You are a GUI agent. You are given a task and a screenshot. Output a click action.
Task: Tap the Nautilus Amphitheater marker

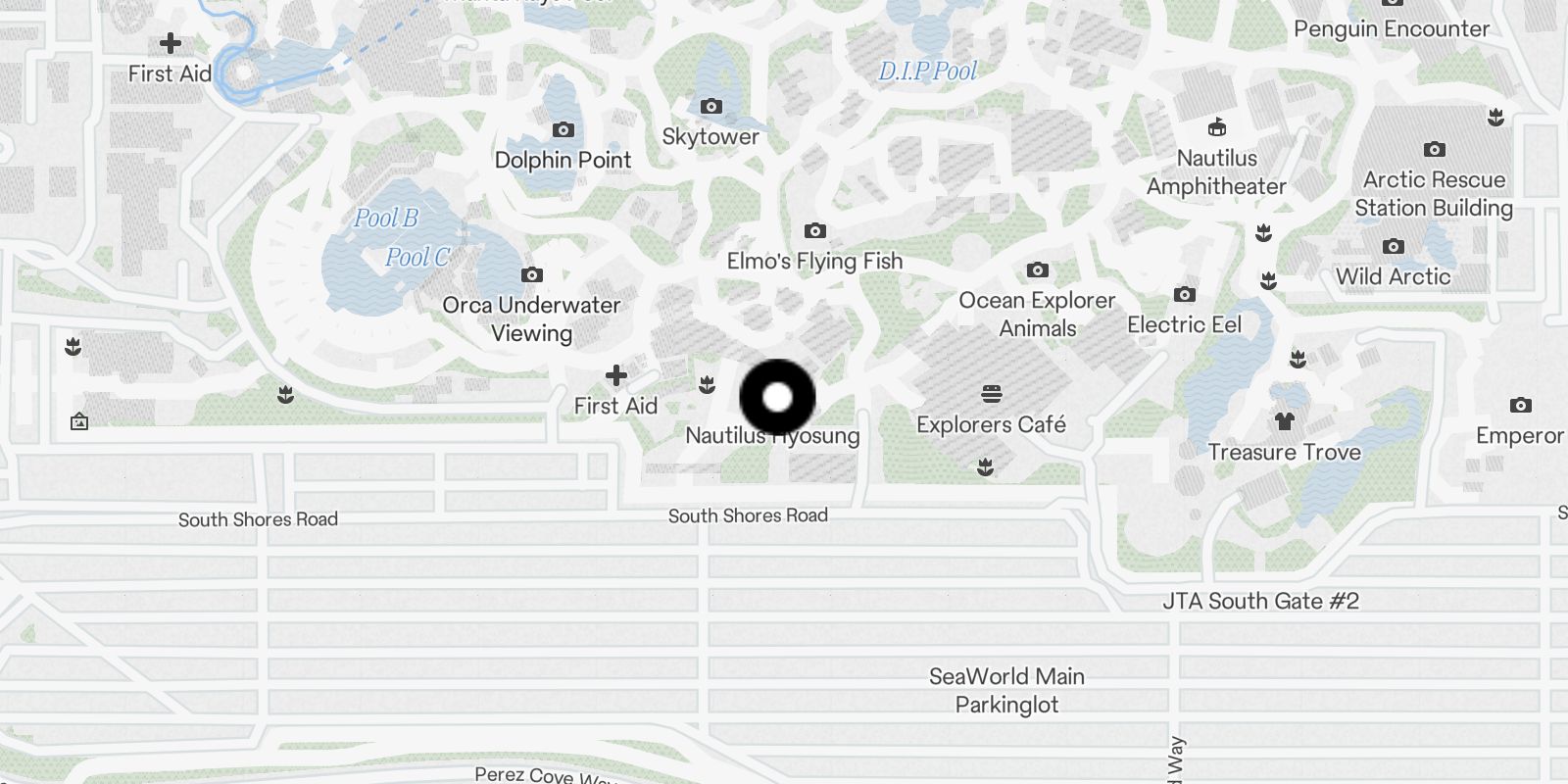(x=1217, y=127)
